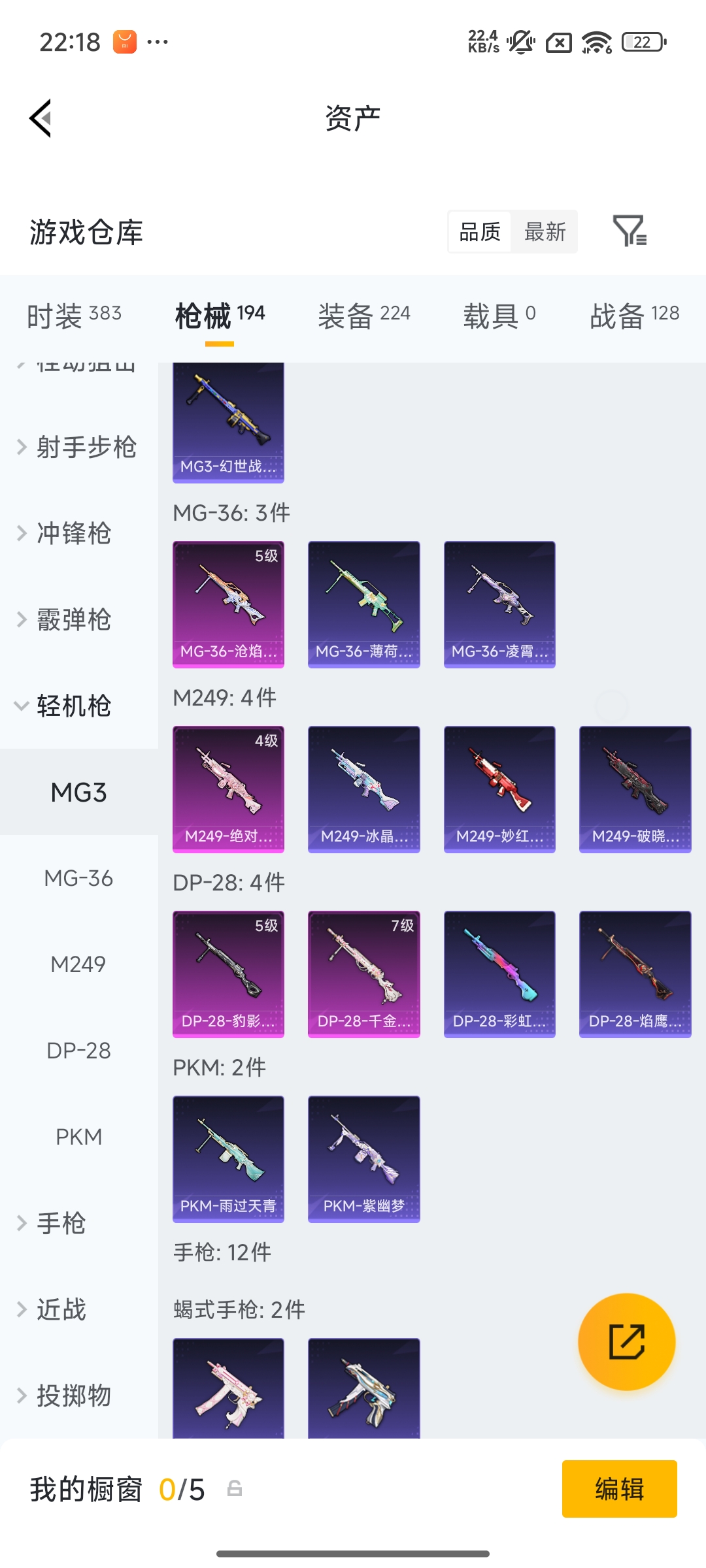Select DP-28 in the sidebar
This screenshot has height=1568, width=706.
pyautogui.click(x=78, y=1051)
